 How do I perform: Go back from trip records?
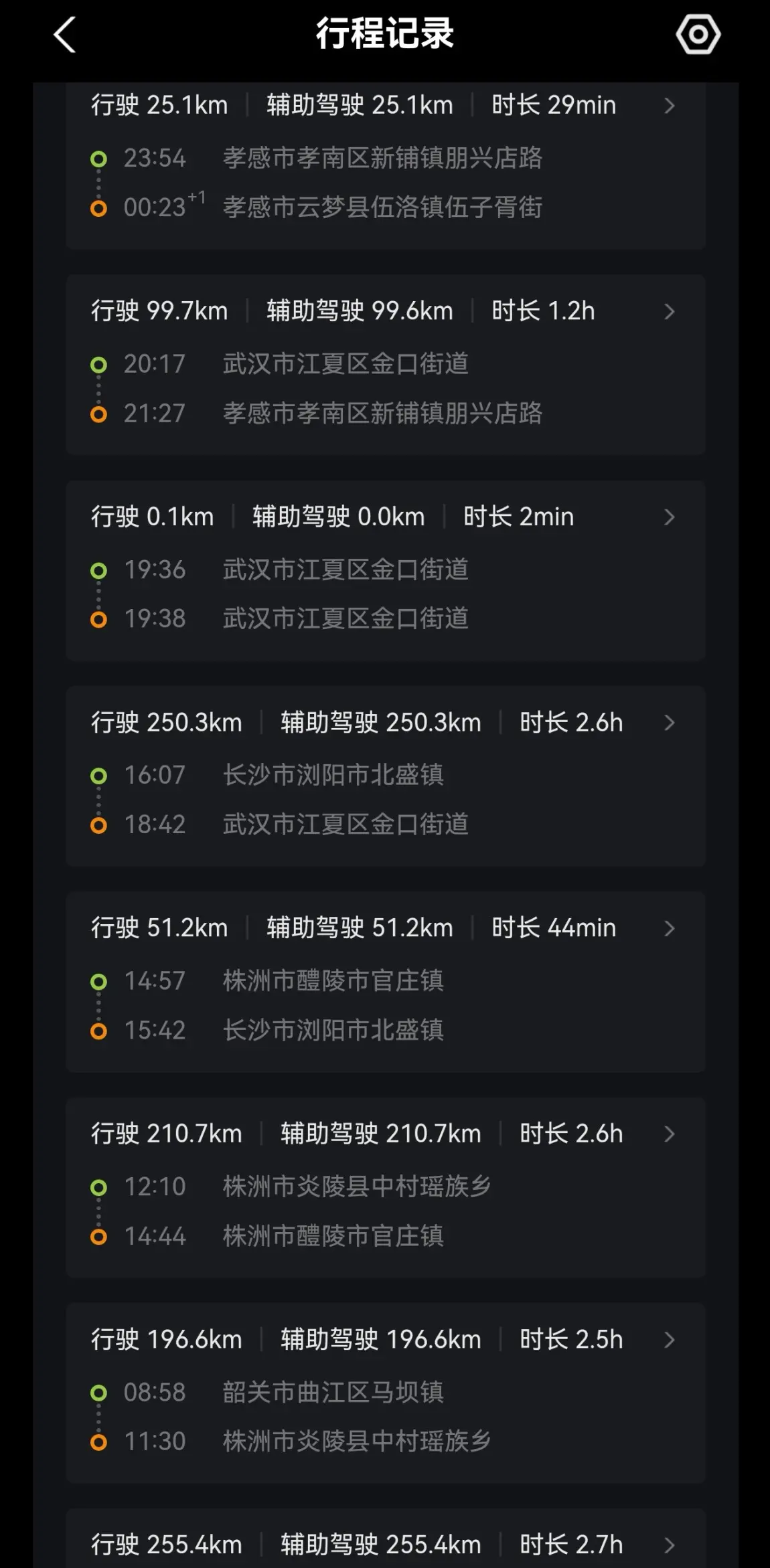coord(65,35)
